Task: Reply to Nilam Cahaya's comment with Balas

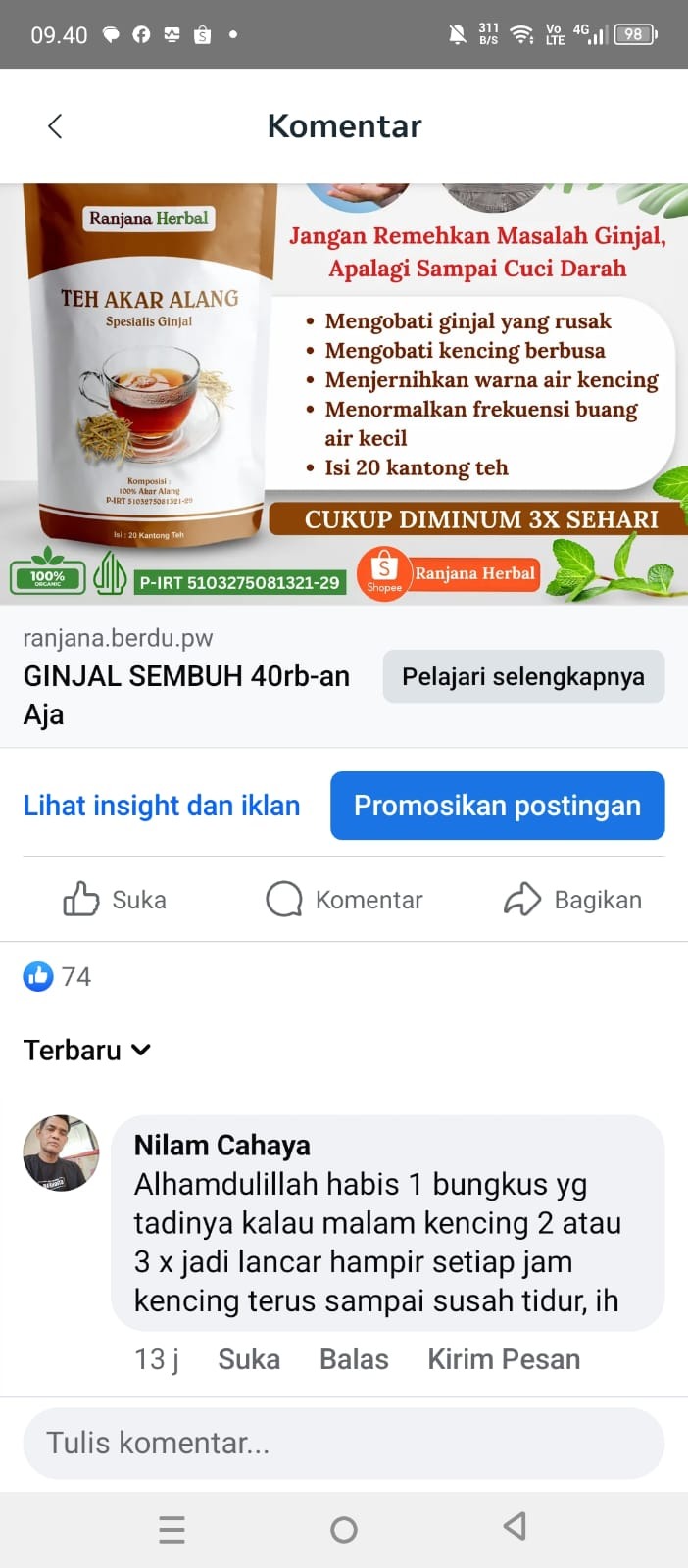Action: pos(354,1359)
